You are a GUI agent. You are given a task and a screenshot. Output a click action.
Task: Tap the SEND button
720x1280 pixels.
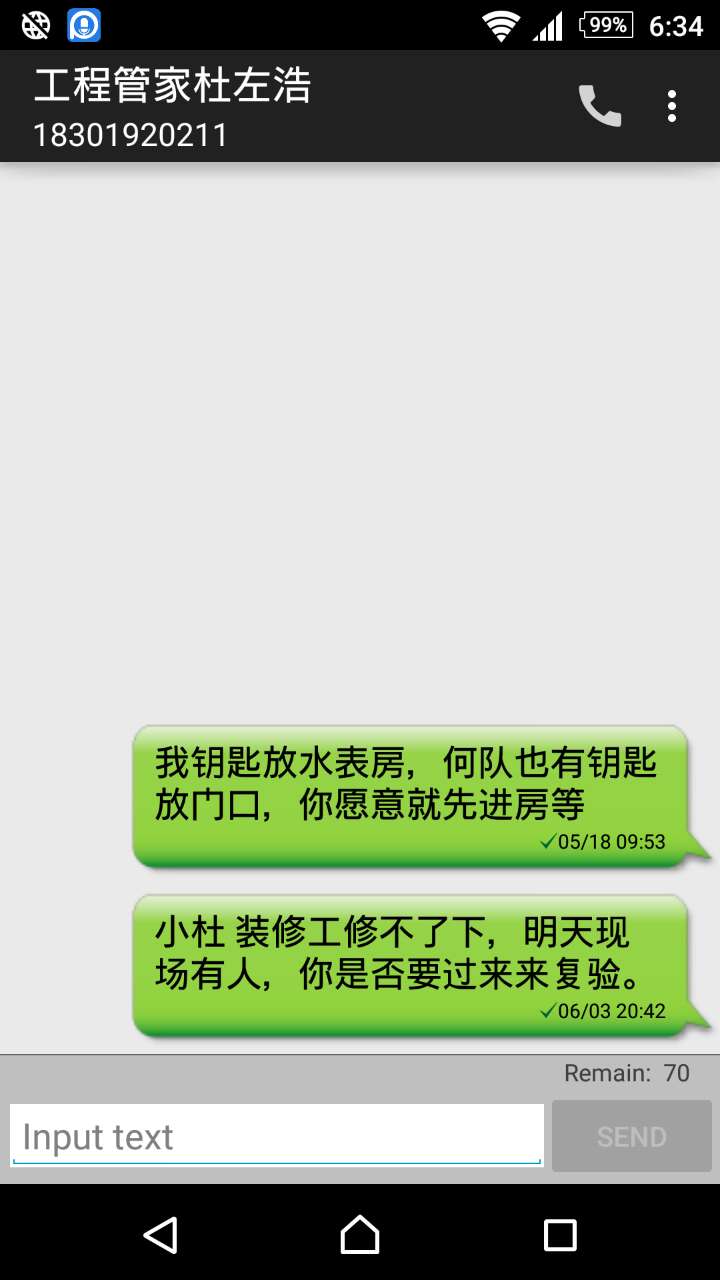[631, 1136]
